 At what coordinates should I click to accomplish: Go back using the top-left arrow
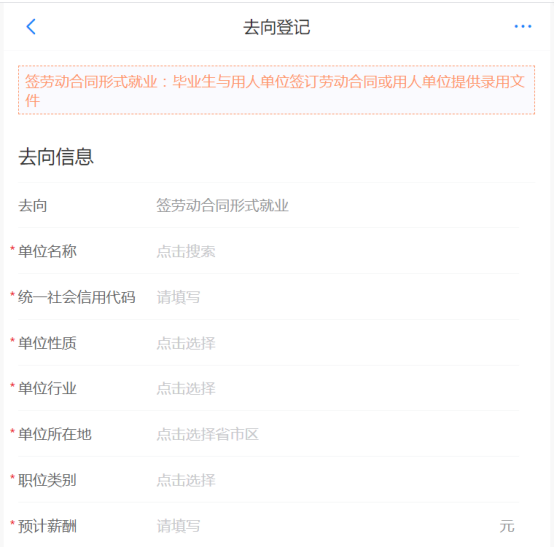(x=31, y=27)
